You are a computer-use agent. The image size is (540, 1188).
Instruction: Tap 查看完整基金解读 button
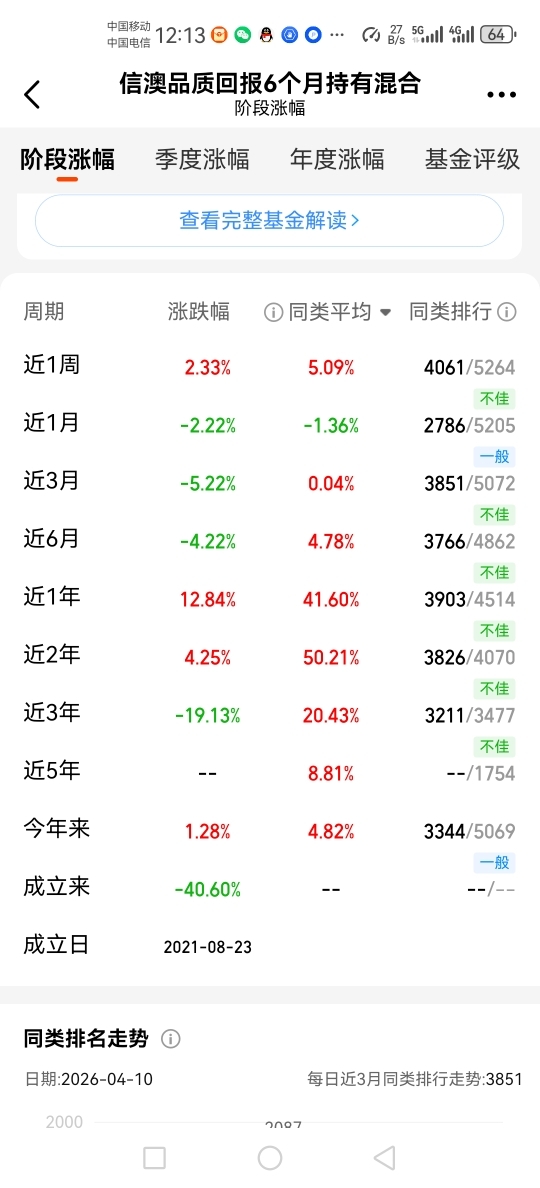[269, 220]
